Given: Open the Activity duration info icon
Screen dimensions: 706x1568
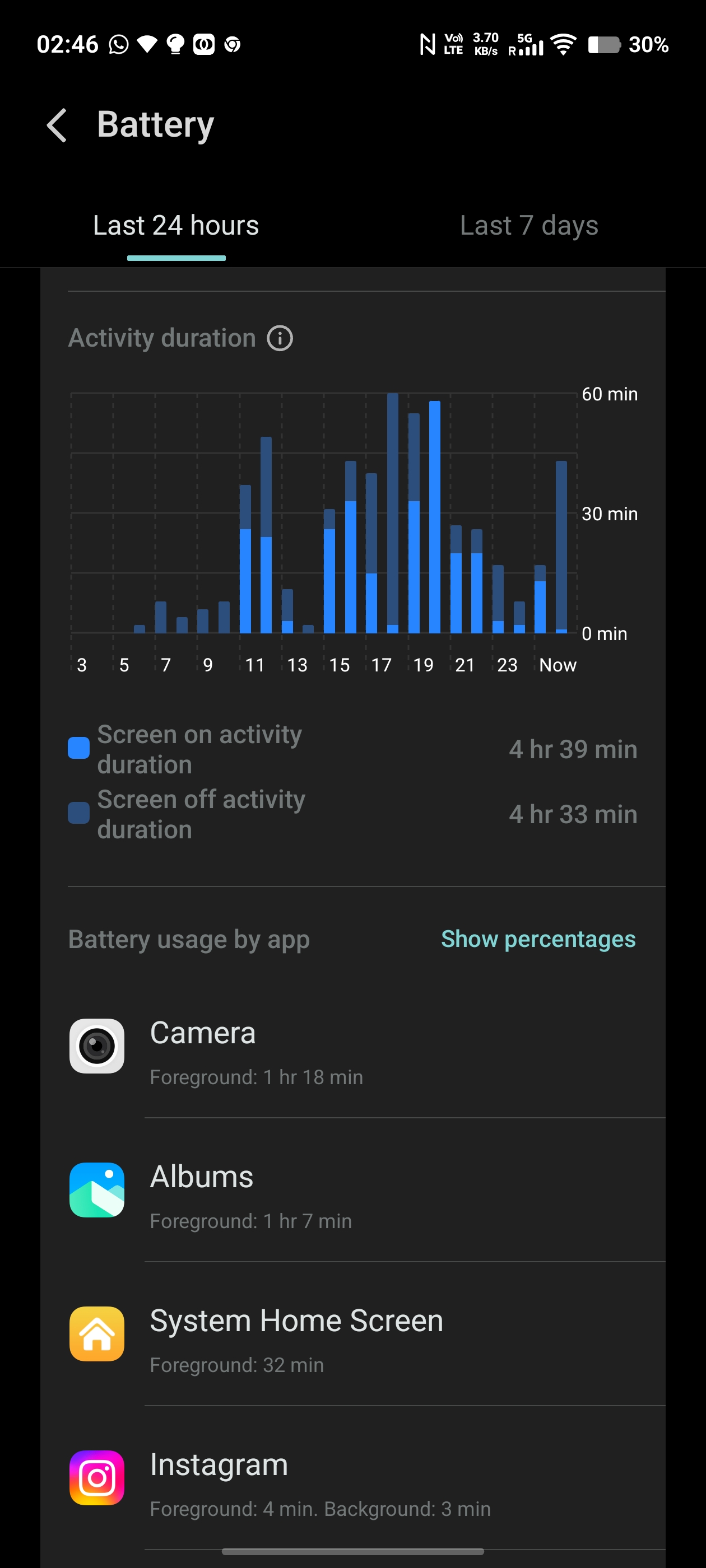Looking at the screenshot, I should (x=280, y=338).
